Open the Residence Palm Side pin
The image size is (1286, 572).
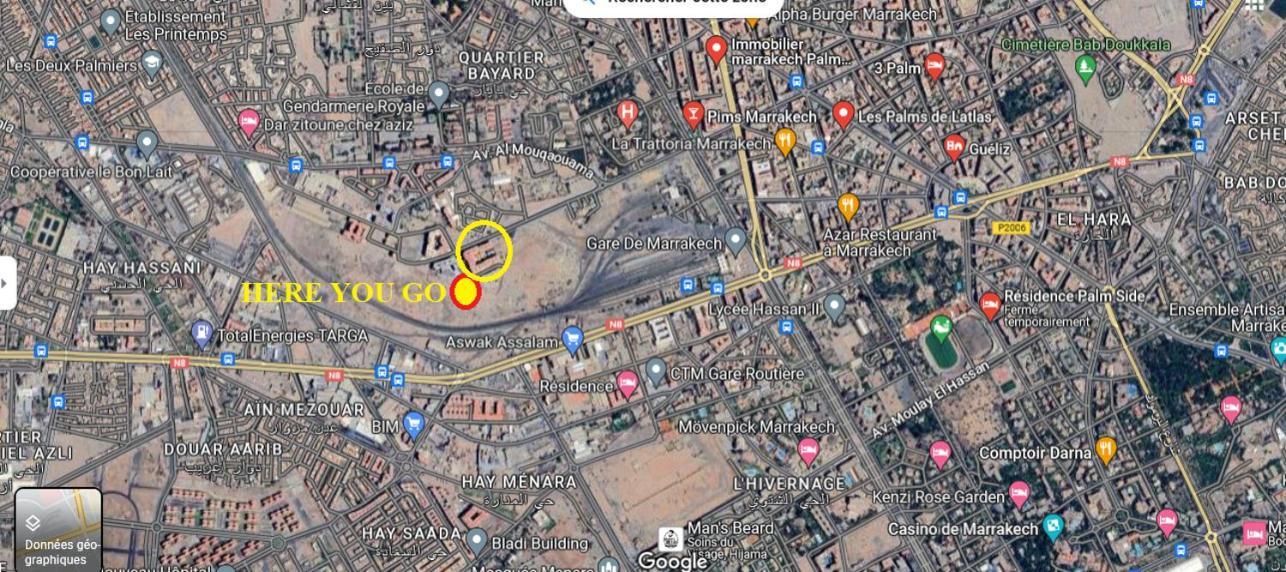pyautogui.click(x=990, y=304)
